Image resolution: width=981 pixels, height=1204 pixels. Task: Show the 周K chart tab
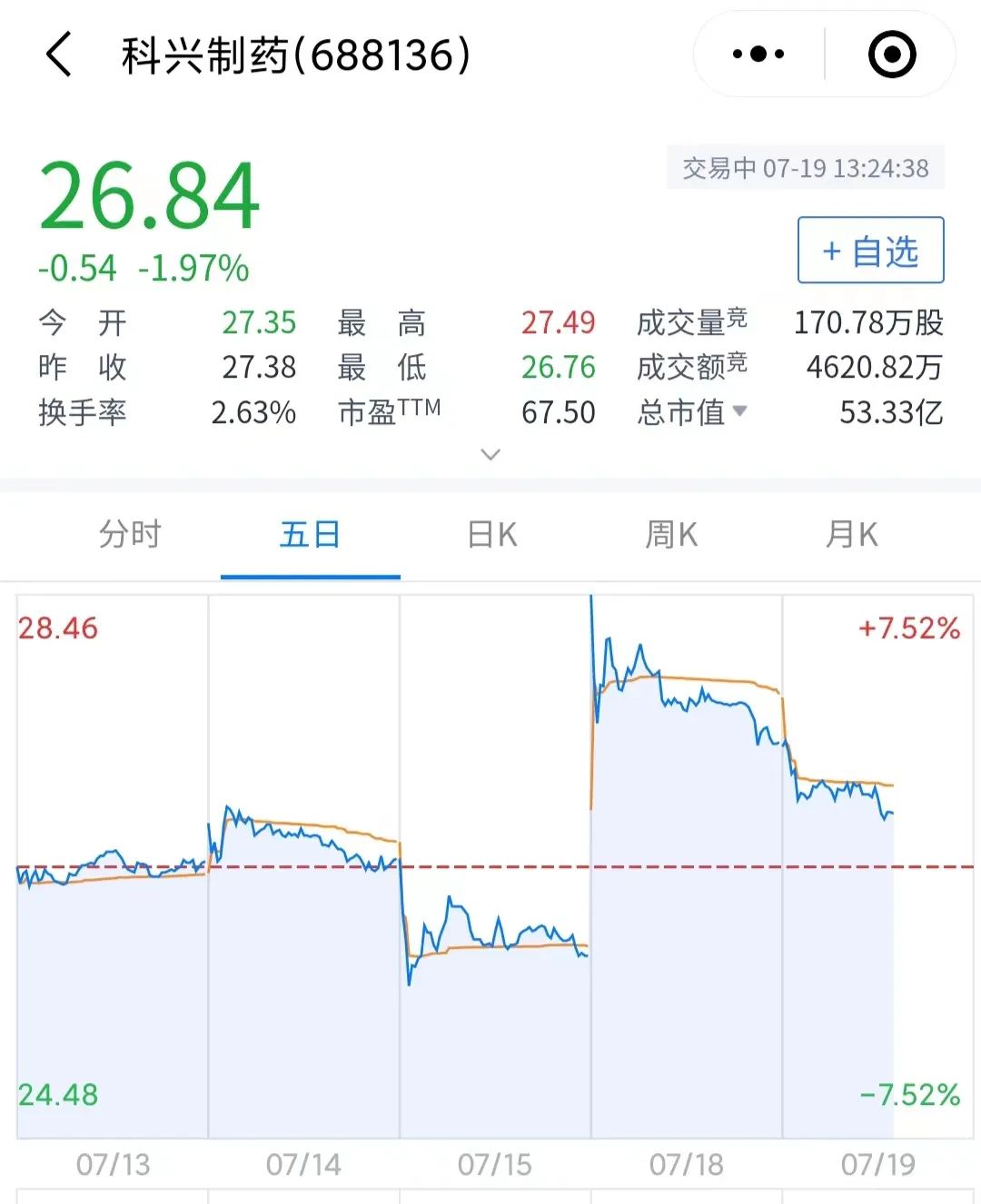click(x=671, y=534)
